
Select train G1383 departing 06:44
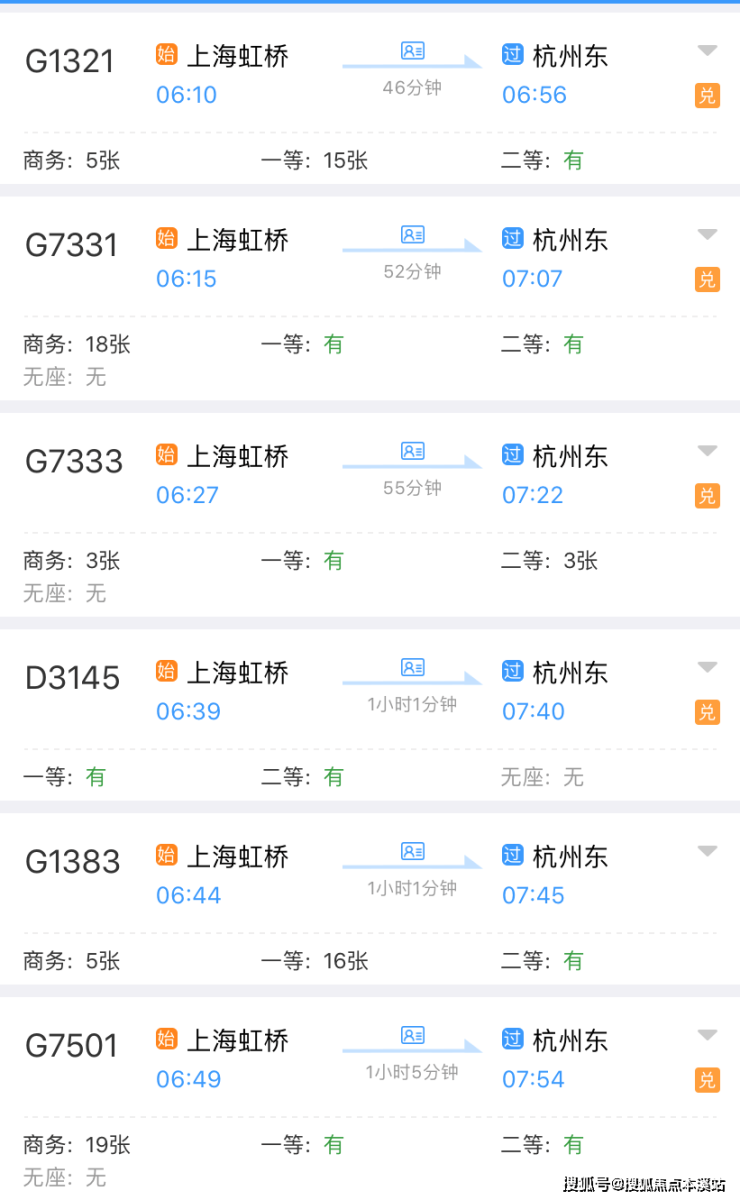(x=72, y=862)
